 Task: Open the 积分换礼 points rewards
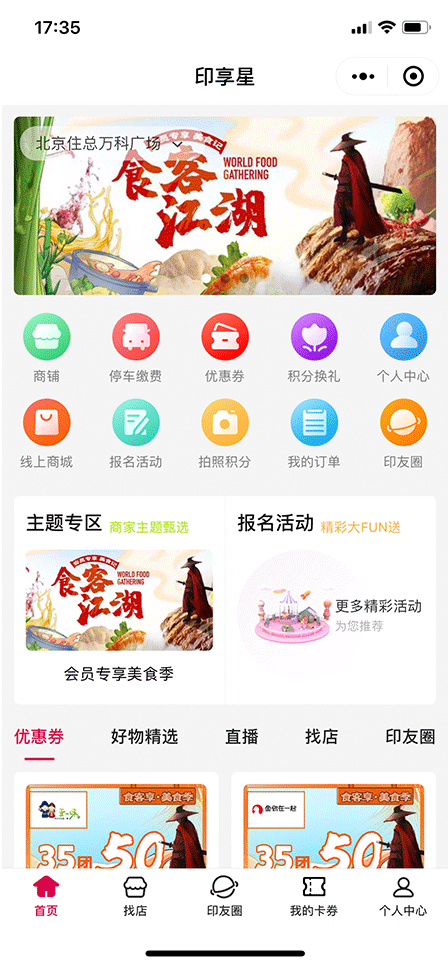pyautogui.click(x=314, y=349)
